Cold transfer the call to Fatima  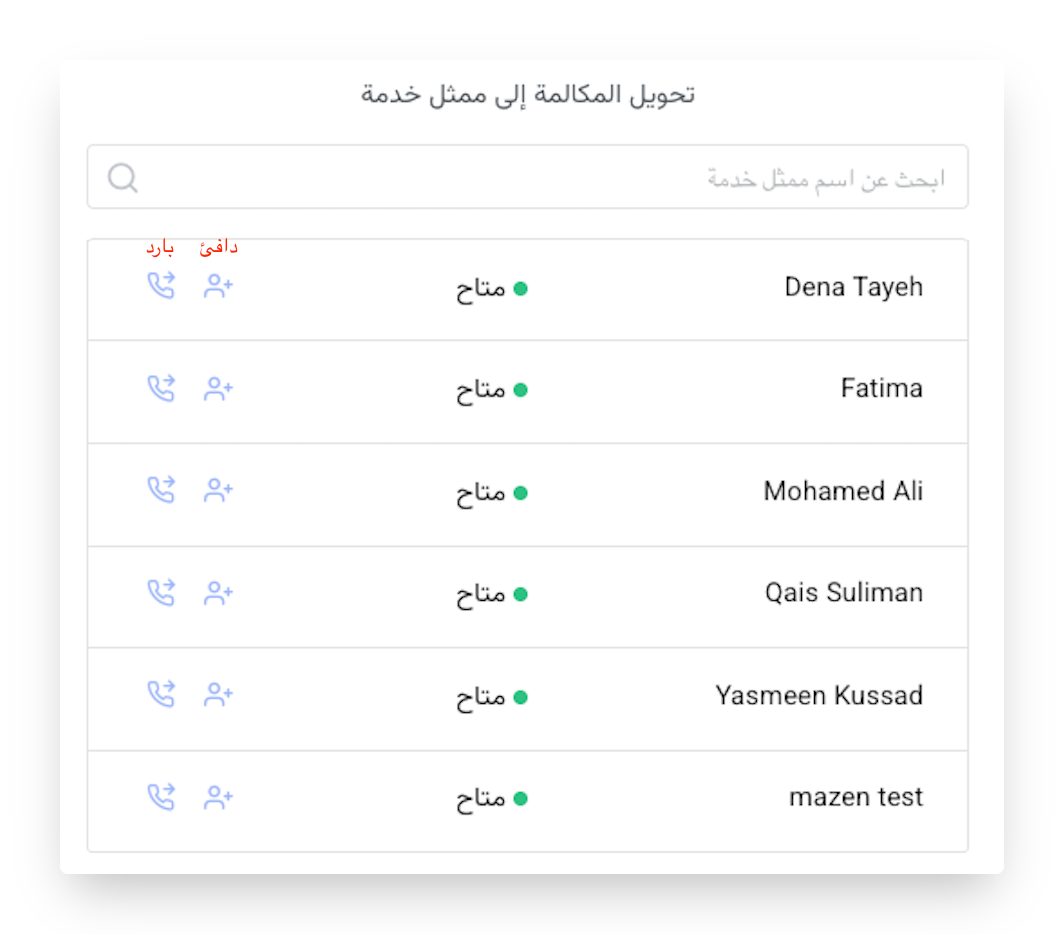click(x=160, y=388)
